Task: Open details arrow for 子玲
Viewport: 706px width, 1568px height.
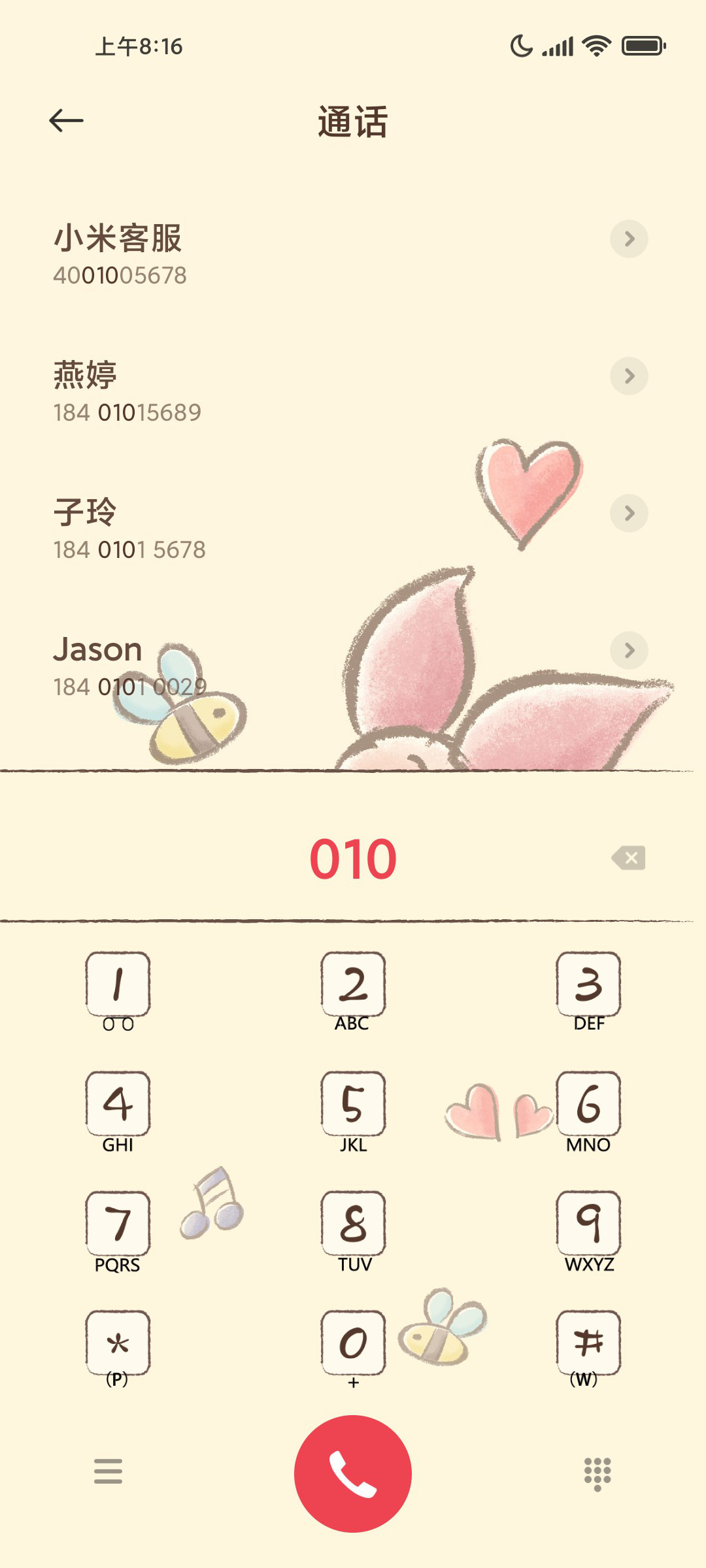Action: (x=629, y=514)
